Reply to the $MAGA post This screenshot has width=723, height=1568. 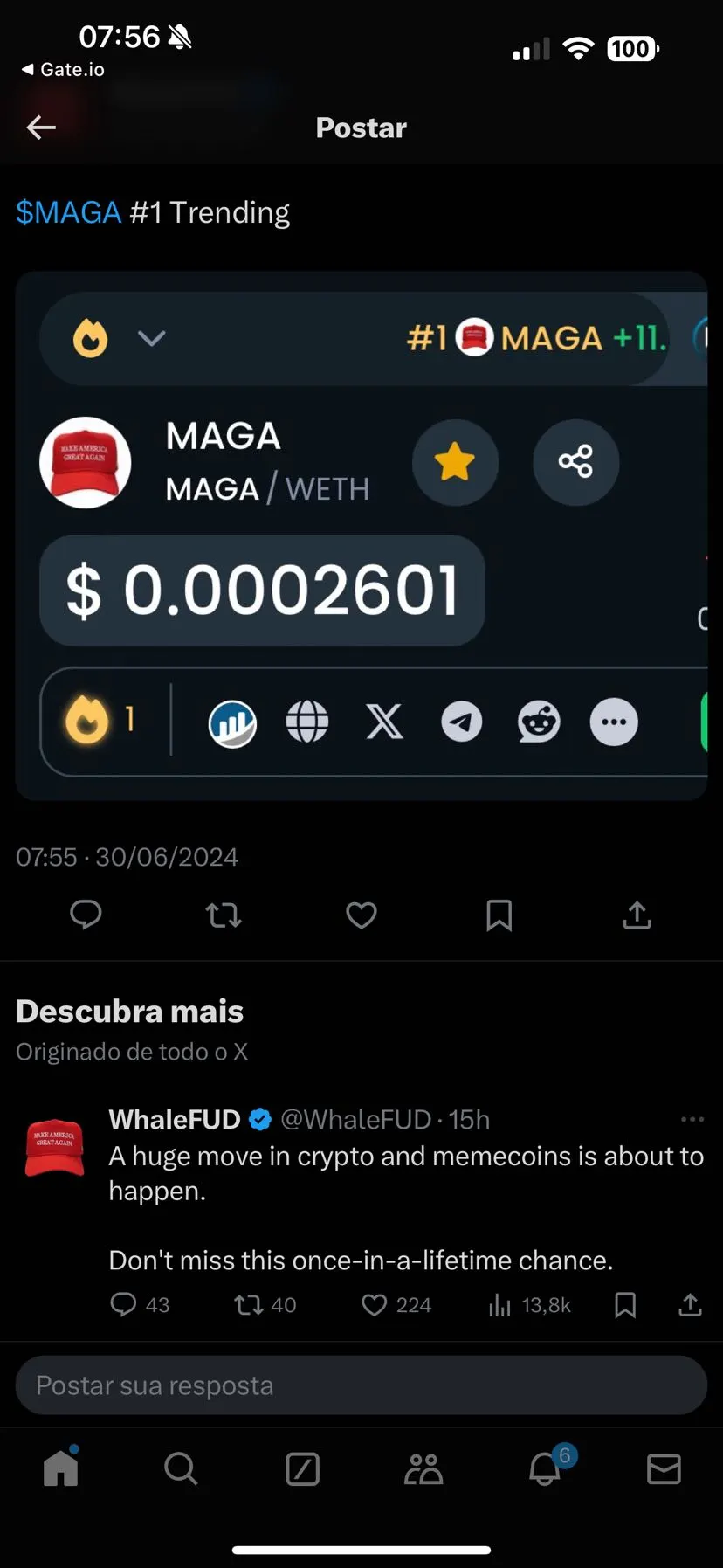[86, 915]
